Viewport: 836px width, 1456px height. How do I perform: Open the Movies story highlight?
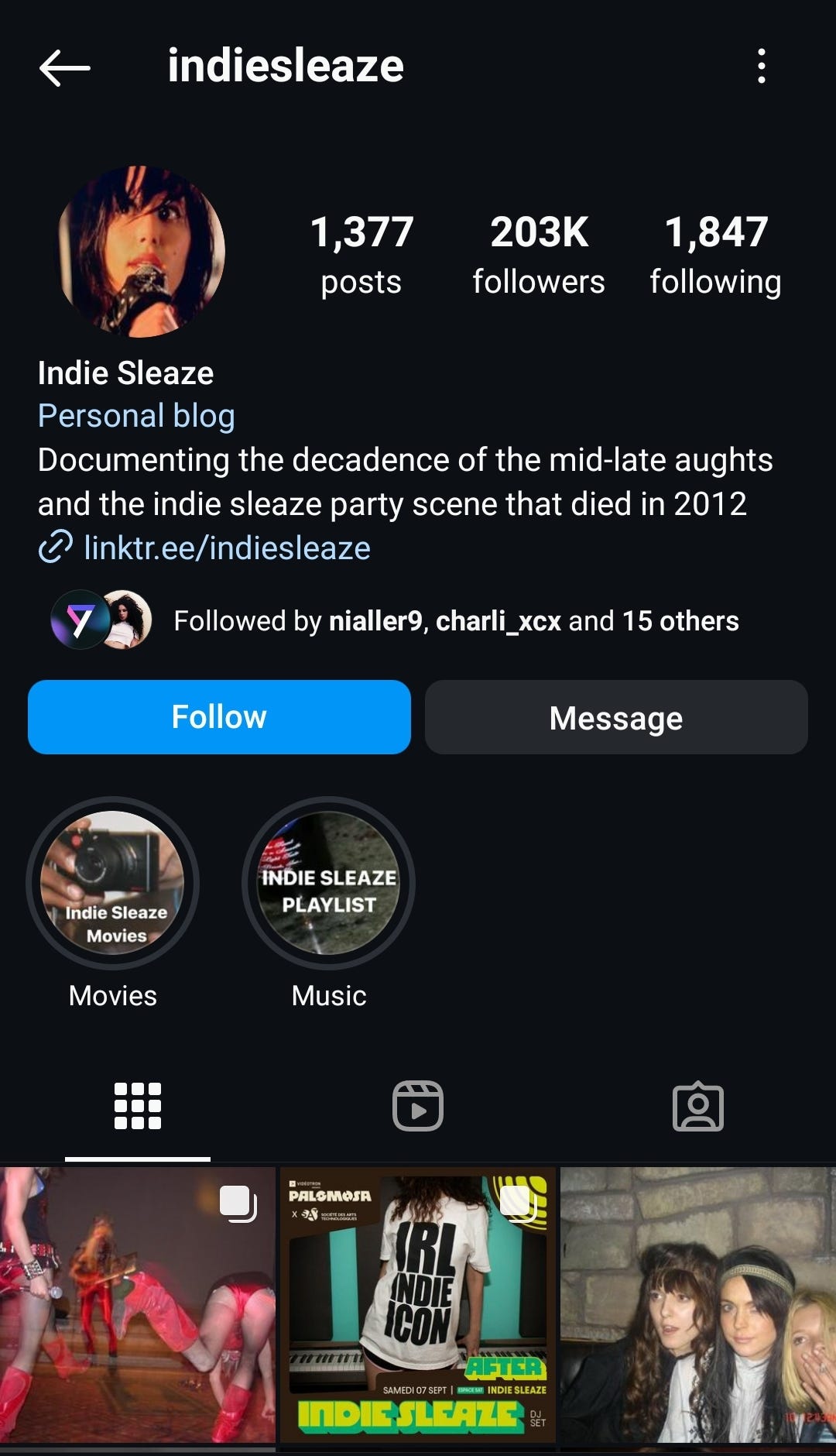(x=113, y=883)
